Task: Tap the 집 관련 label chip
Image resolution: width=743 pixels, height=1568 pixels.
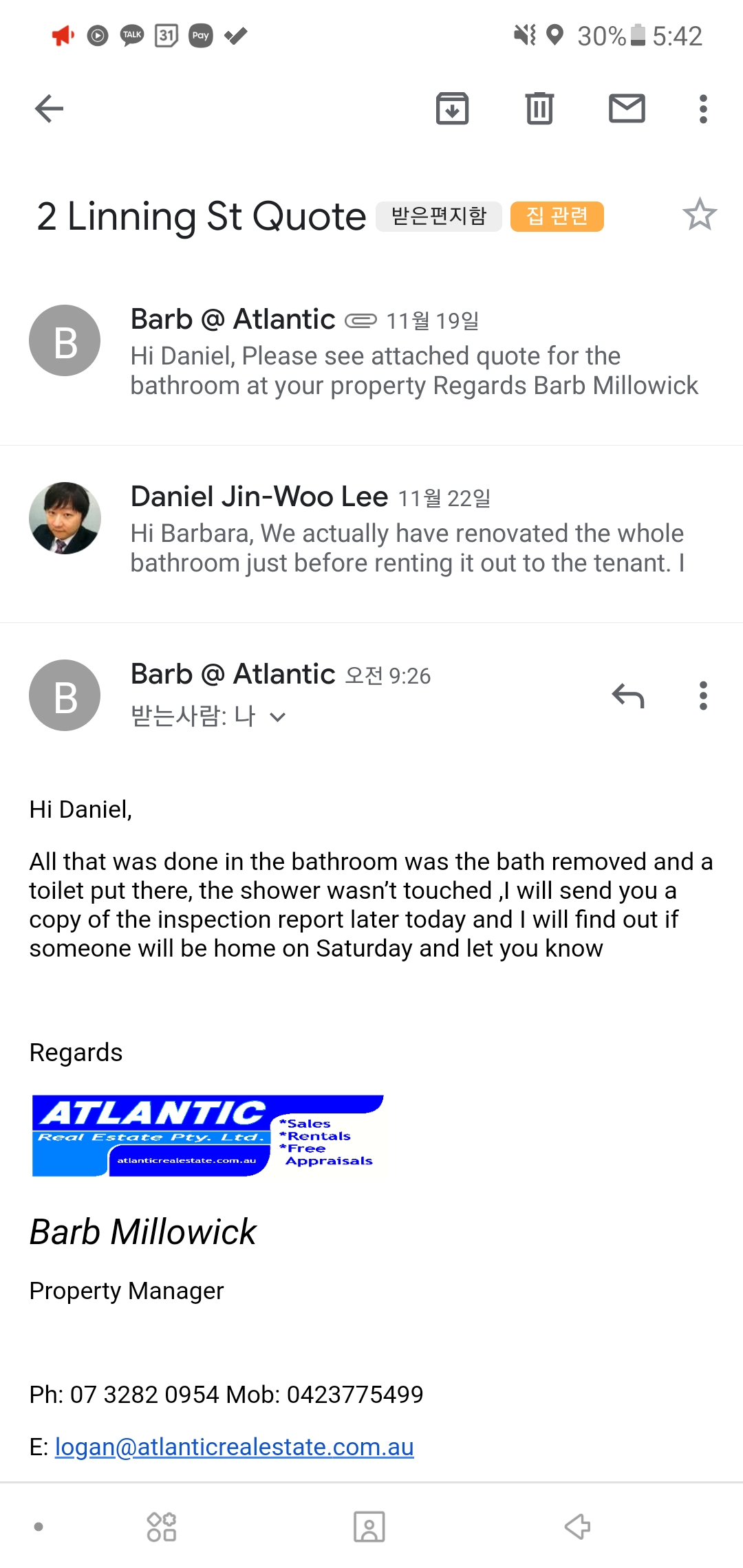Action: [x=557, y=217]
